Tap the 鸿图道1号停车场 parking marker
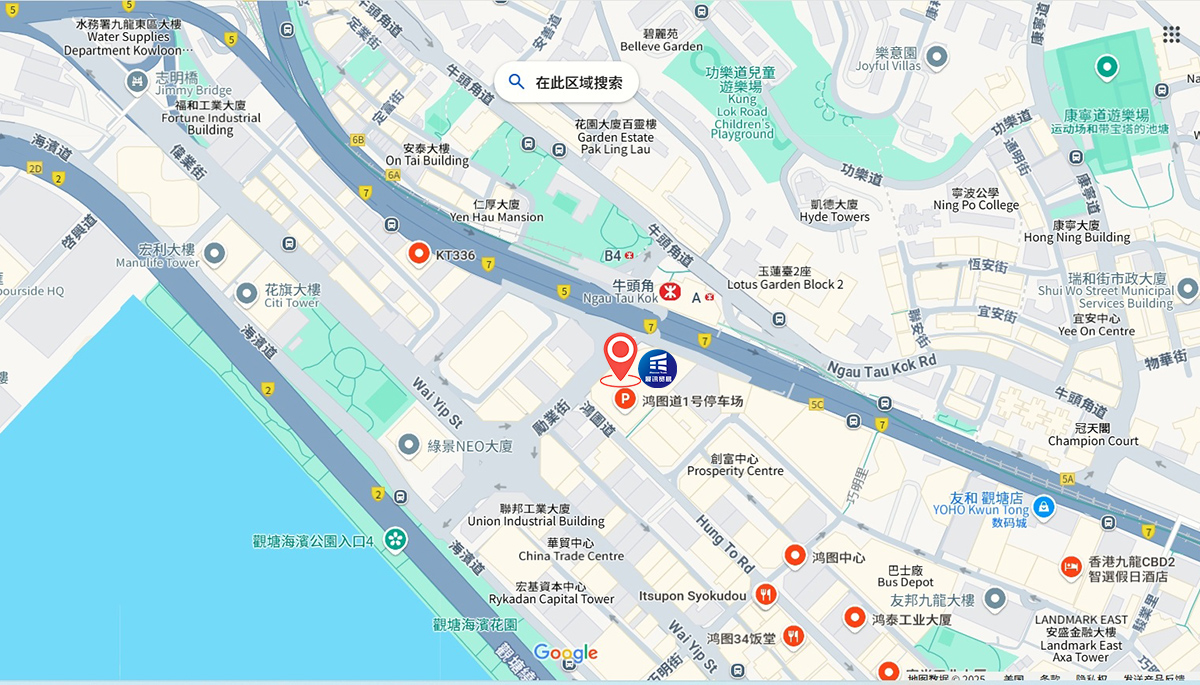This screenshot has height=685, width=1200. point(625,401)
